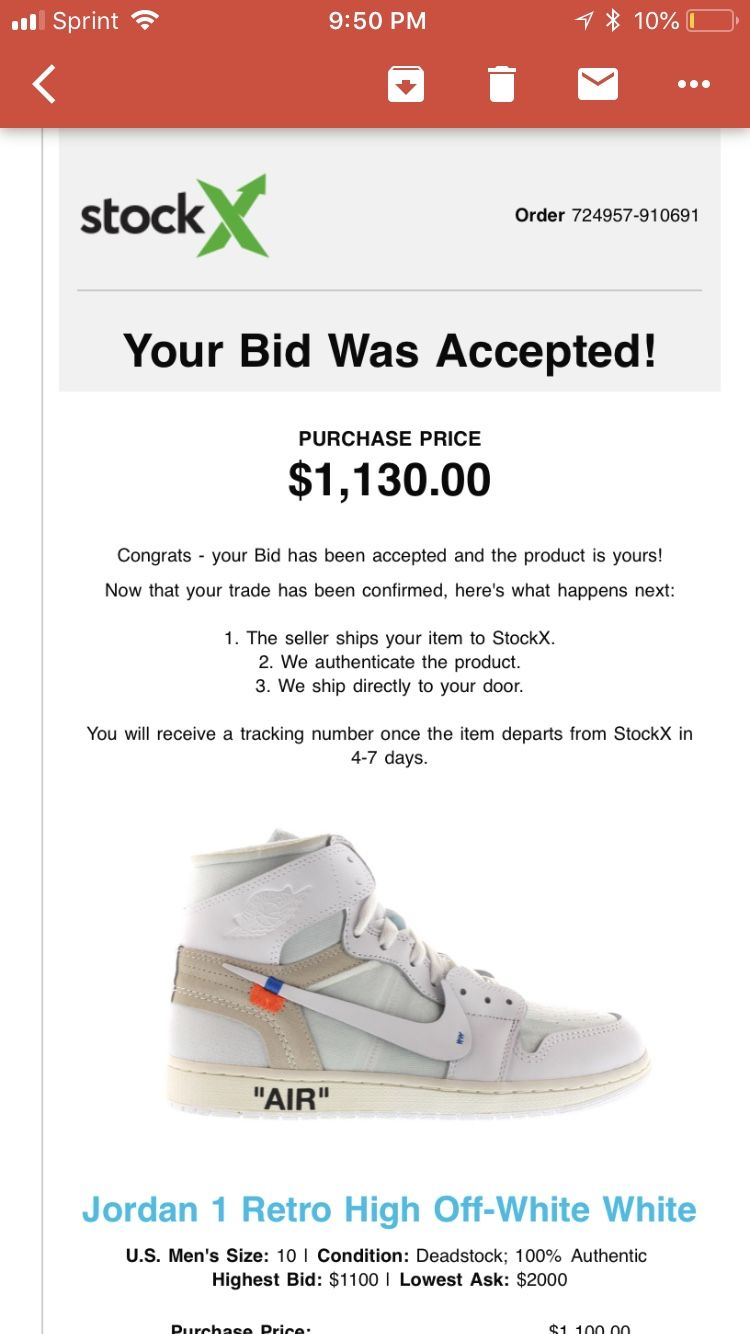
Task: Tap the 9:50 PM clock in status bar
Action: point(377,19)
